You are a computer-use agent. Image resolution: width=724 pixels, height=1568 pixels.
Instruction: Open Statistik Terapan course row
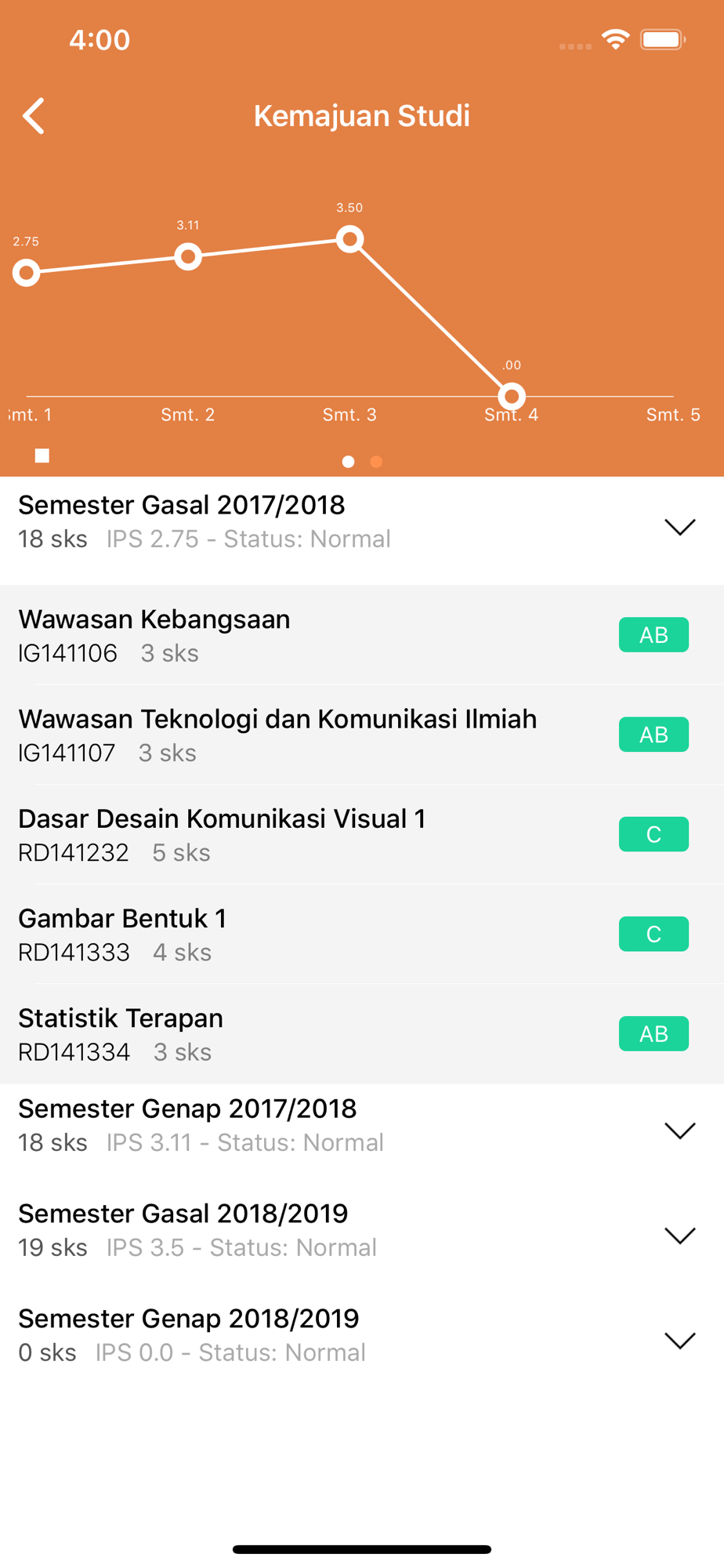pos(313,1033)
